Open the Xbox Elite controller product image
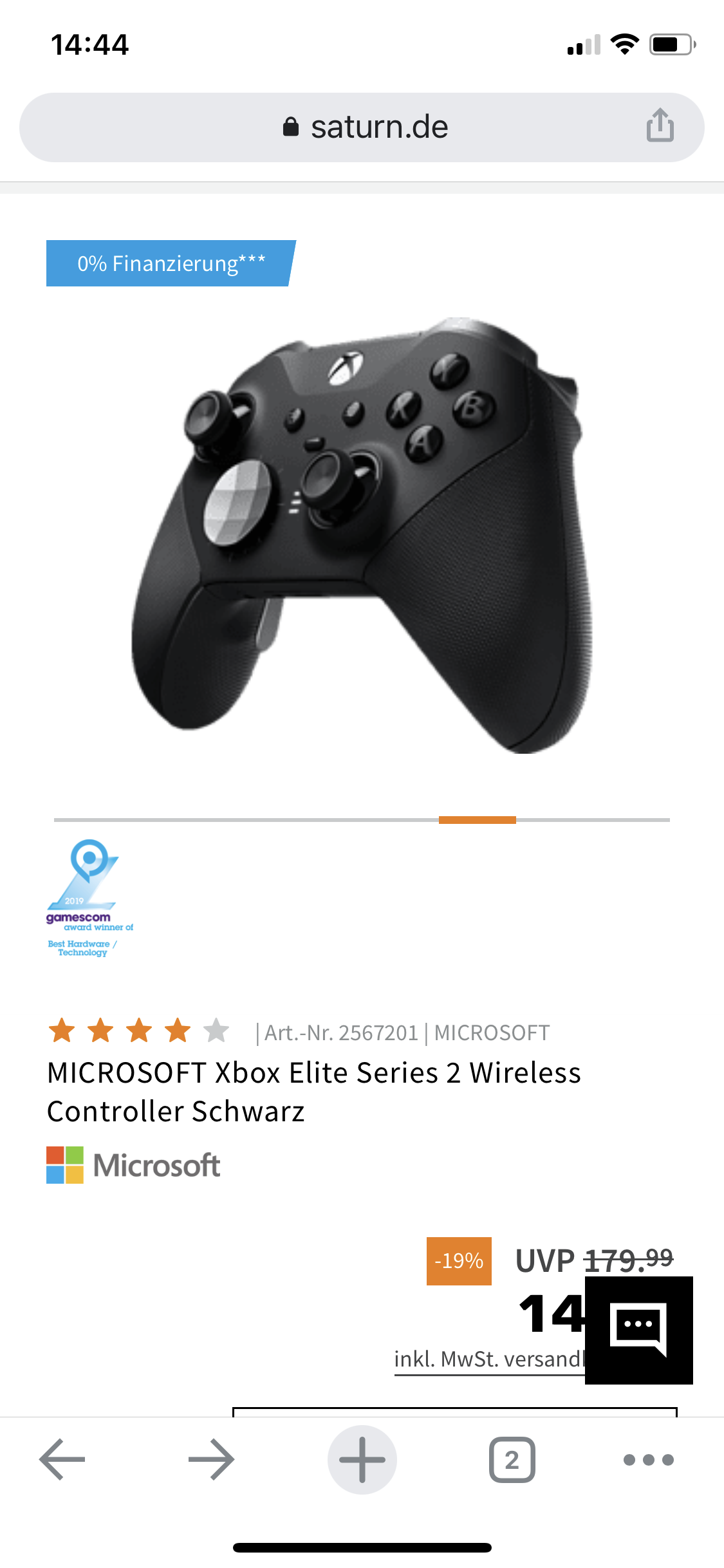 pos(362,534)
